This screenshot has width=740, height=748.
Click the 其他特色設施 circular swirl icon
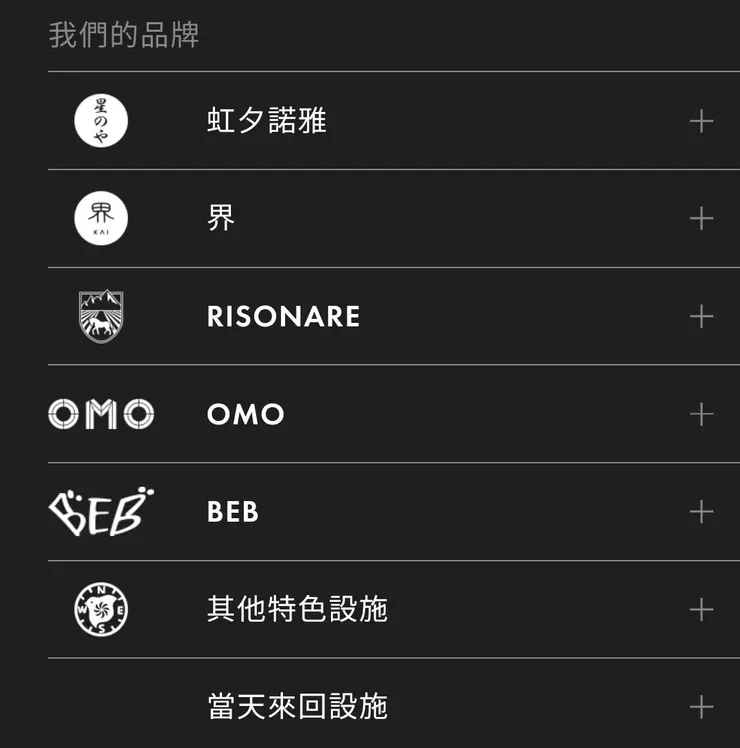coord(100,608)
